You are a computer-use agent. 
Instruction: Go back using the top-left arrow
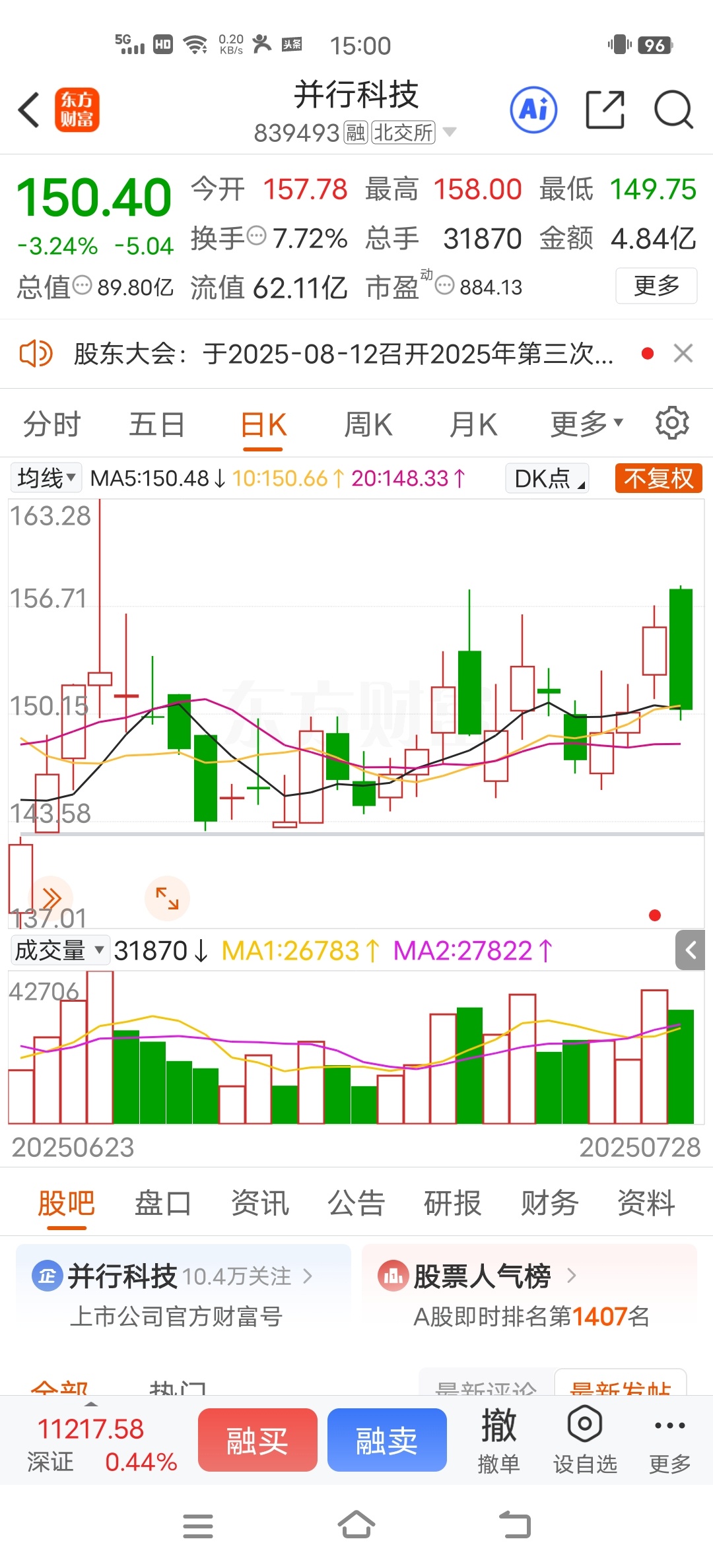29,110
